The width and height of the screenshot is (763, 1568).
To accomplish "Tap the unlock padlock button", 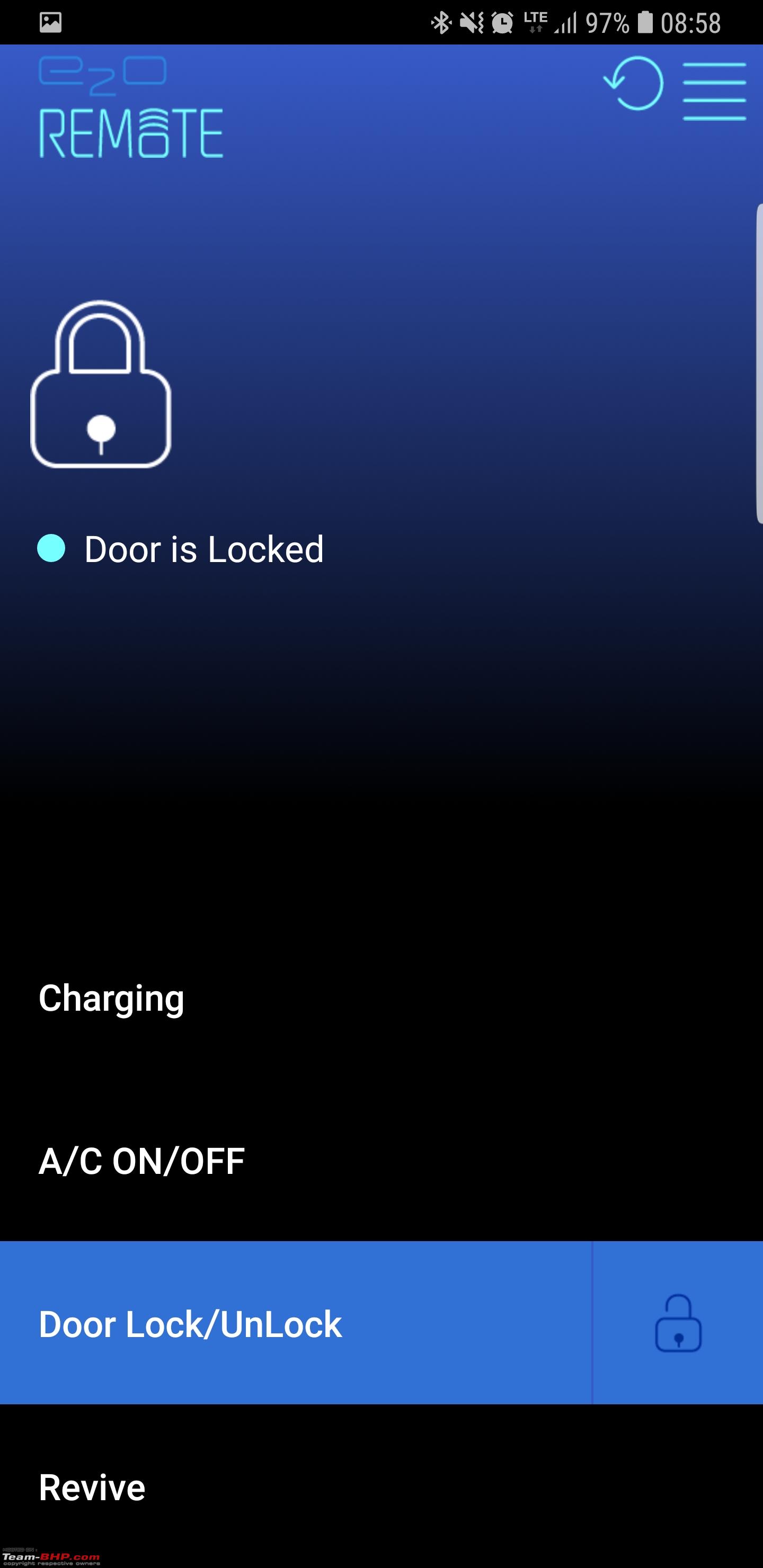I will tap(678, 1323).
